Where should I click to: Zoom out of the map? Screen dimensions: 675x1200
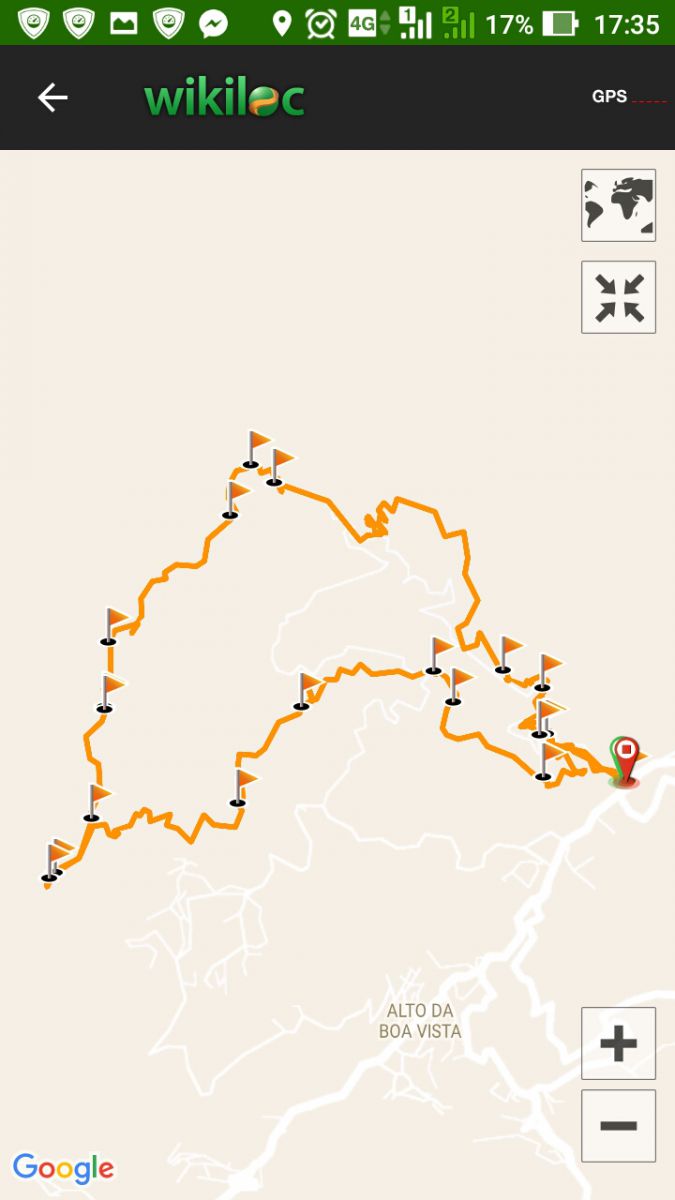[x=618, y=1126]
